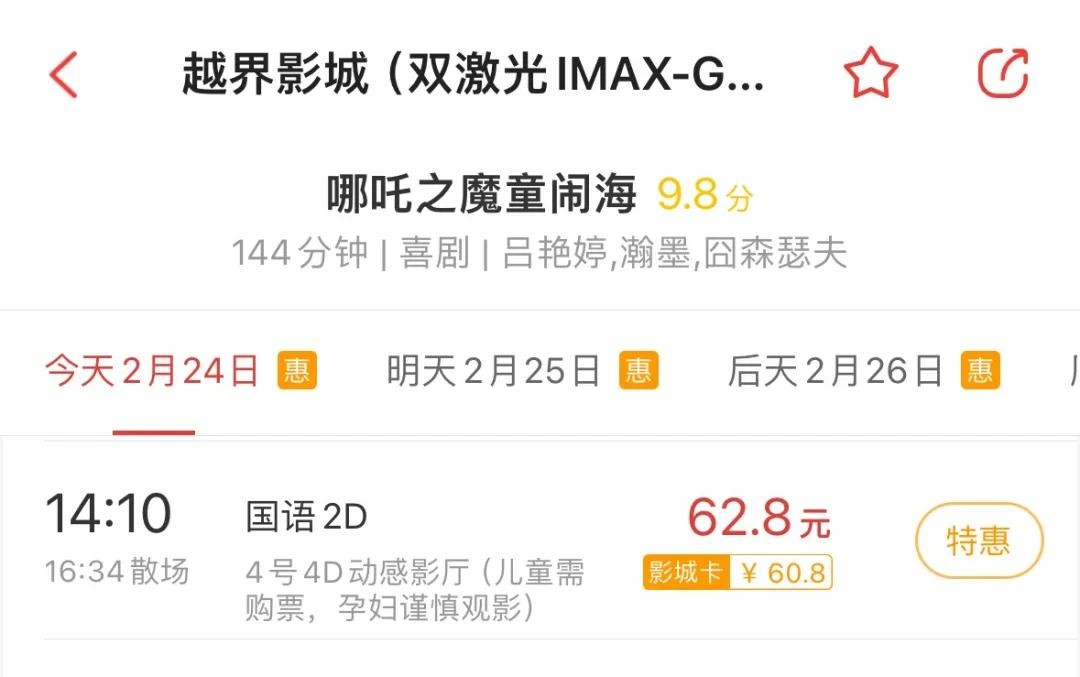Switch to tomorrow 2月25日 showtimes
The image size is (1080, 677).
click(494, 372)
